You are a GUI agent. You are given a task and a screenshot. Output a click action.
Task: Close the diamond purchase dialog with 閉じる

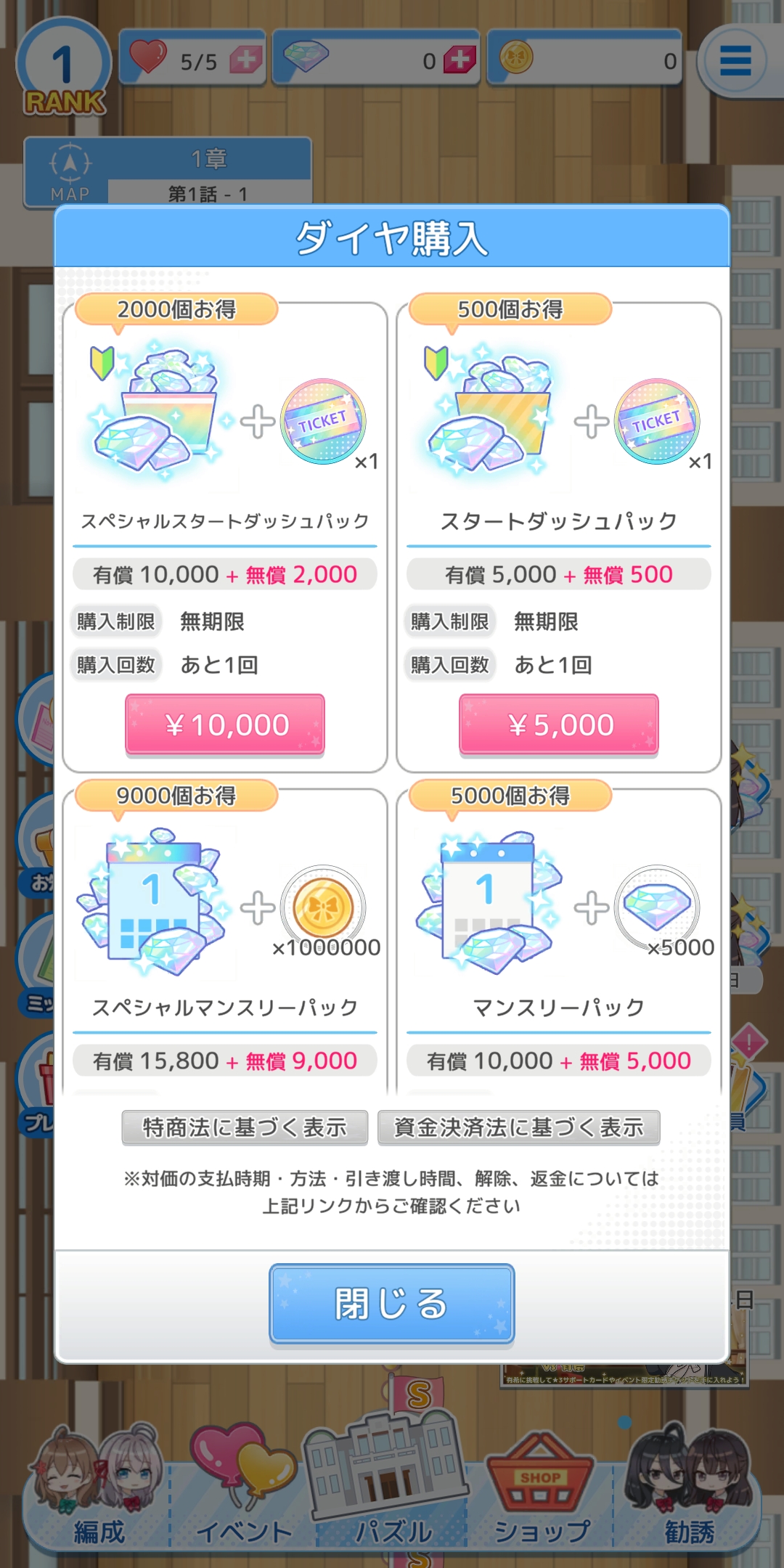[392, 1304]
